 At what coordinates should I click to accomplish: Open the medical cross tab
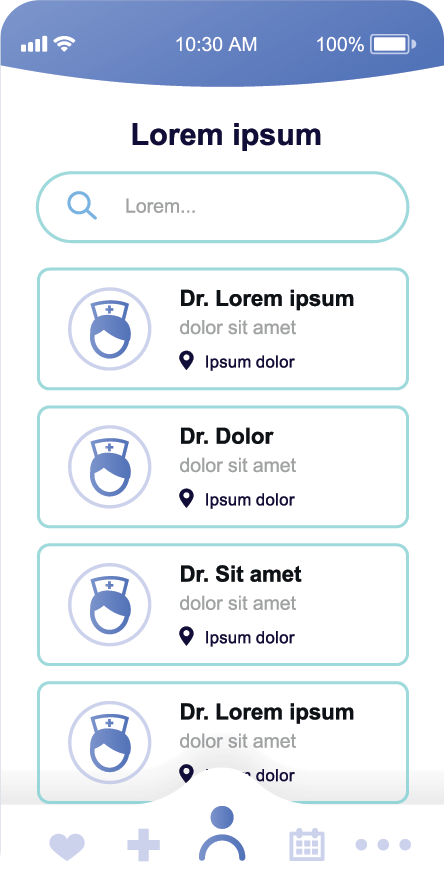[x=143, y=844]
